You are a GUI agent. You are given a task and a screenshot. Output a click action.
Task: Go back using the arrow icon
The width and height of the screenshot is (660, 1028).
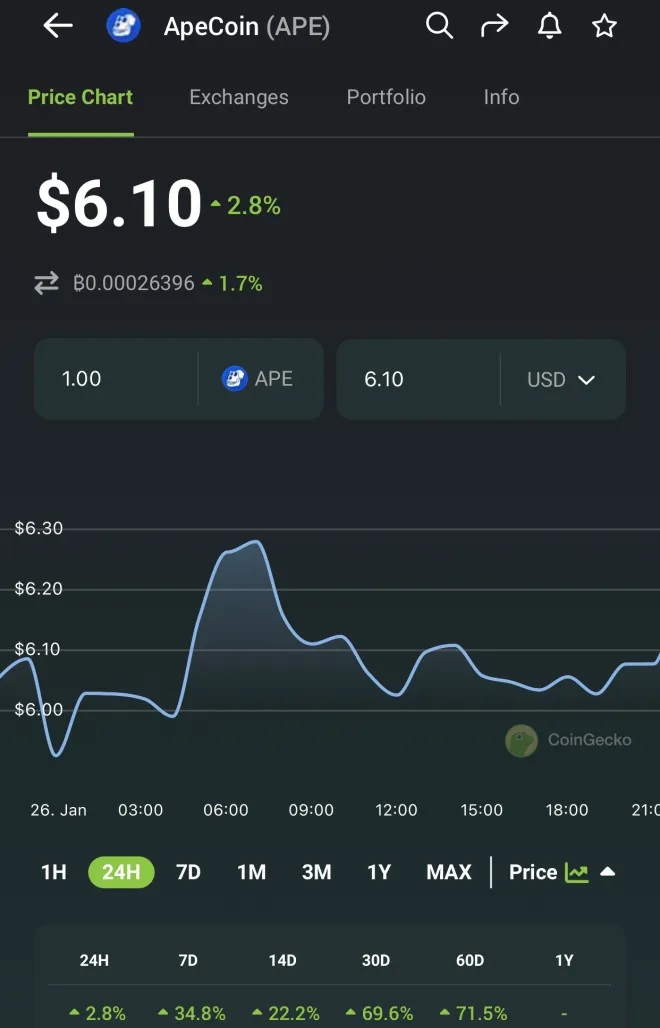pyautogui.click(x=58, y=27)
